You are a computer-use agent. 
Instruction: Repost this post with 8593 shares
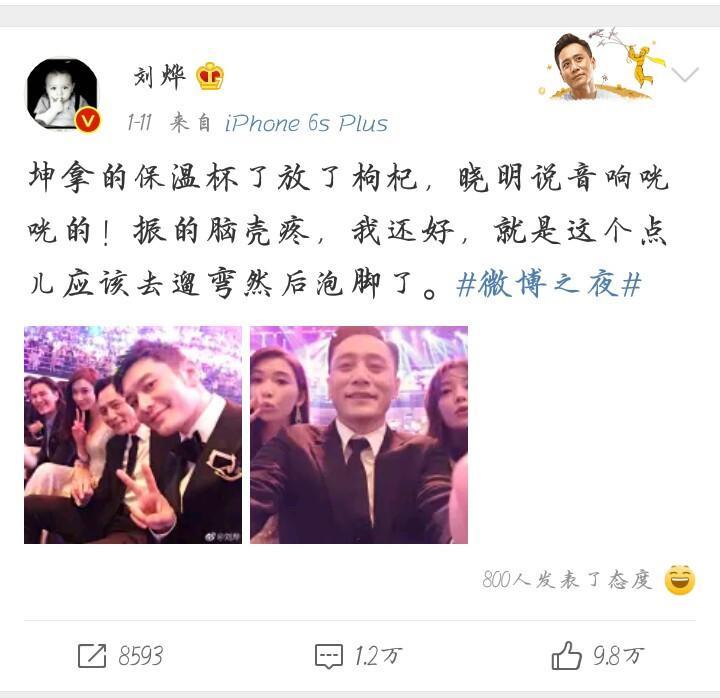click(x=120, y=655)
